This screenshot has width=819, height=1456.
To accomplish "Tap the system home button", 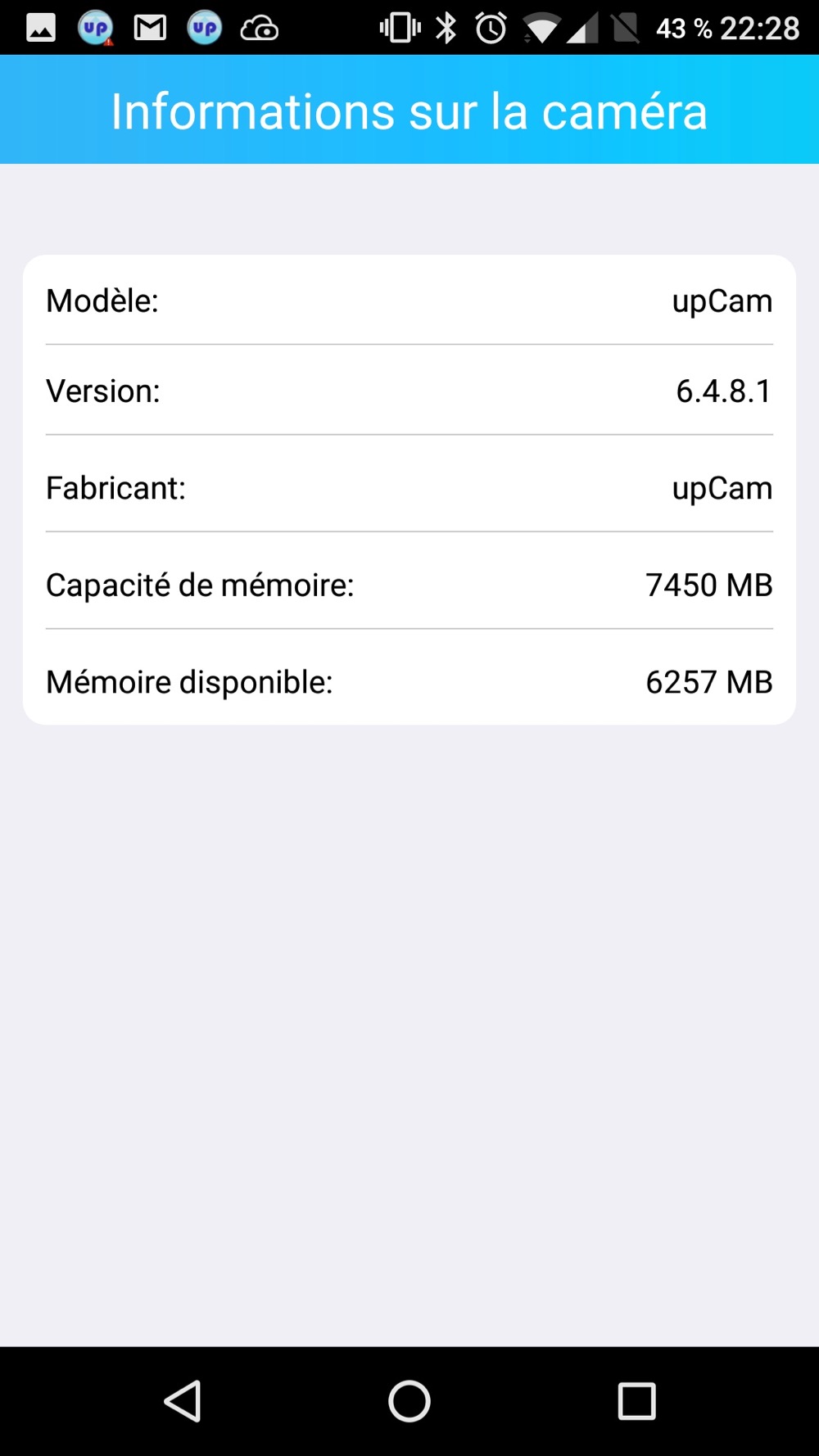I will click(409, 1401).
